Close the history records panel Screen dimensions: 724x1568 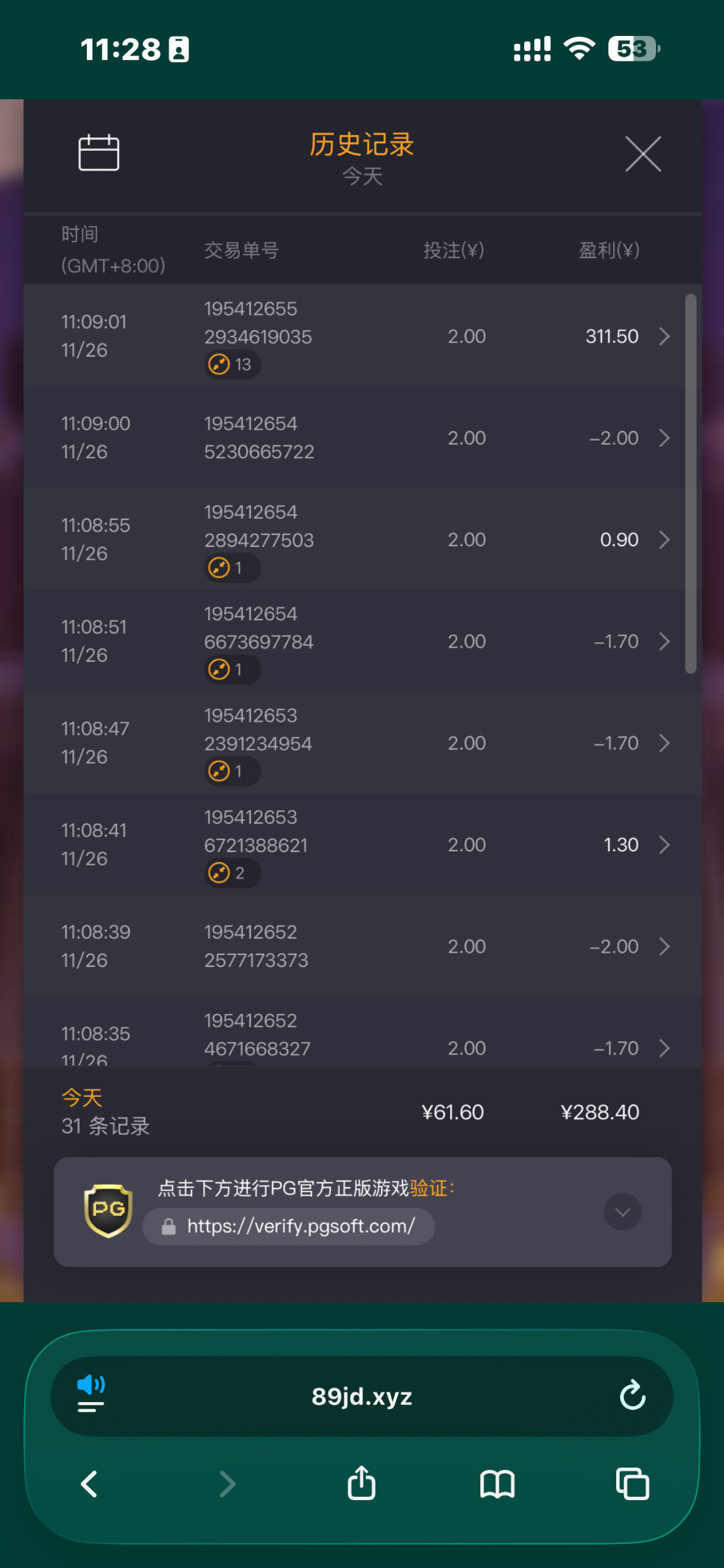pyautogui.click(x=643, y=154)
